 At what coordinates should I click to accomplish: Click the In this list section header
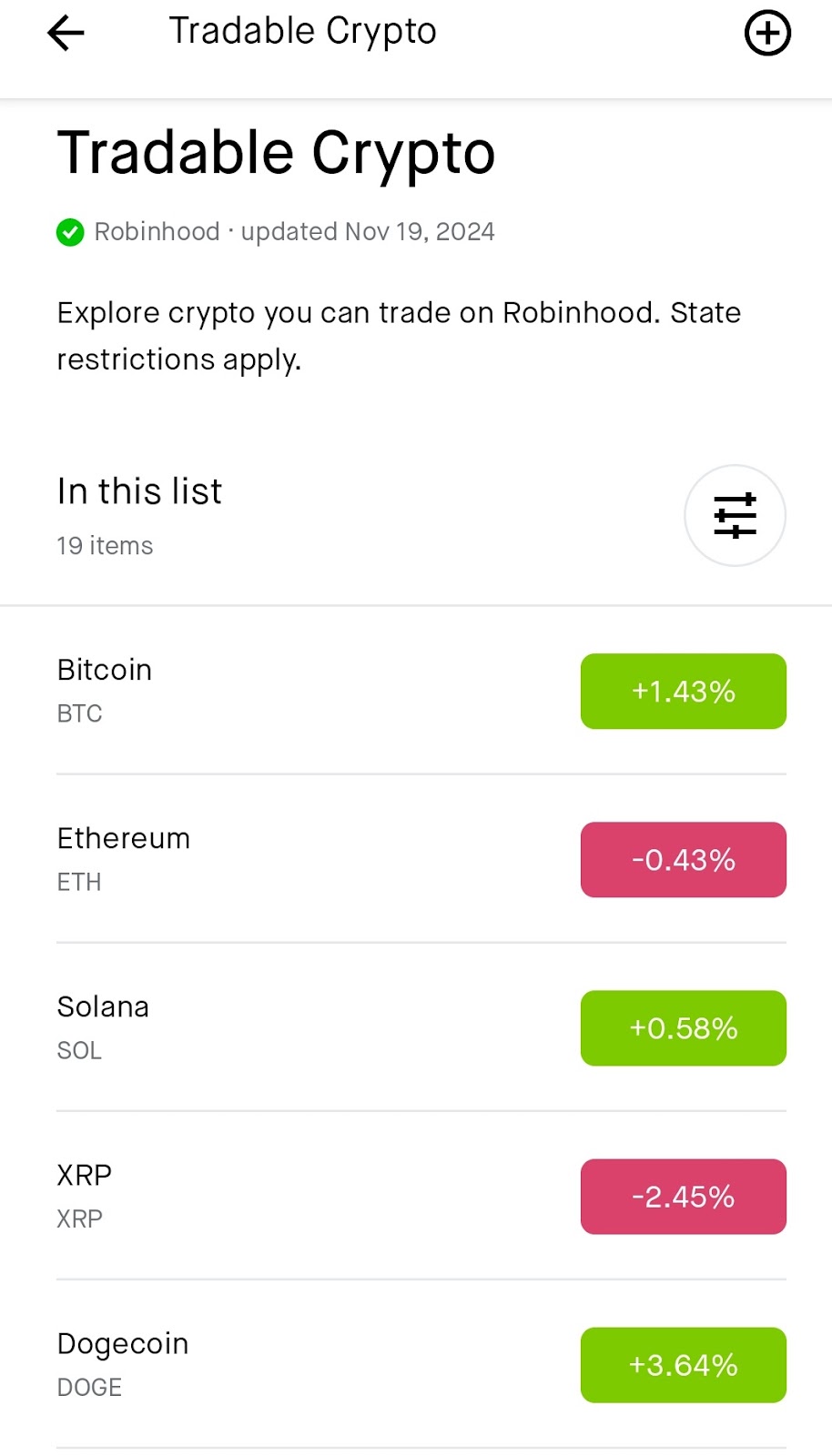tap(138, 491)
